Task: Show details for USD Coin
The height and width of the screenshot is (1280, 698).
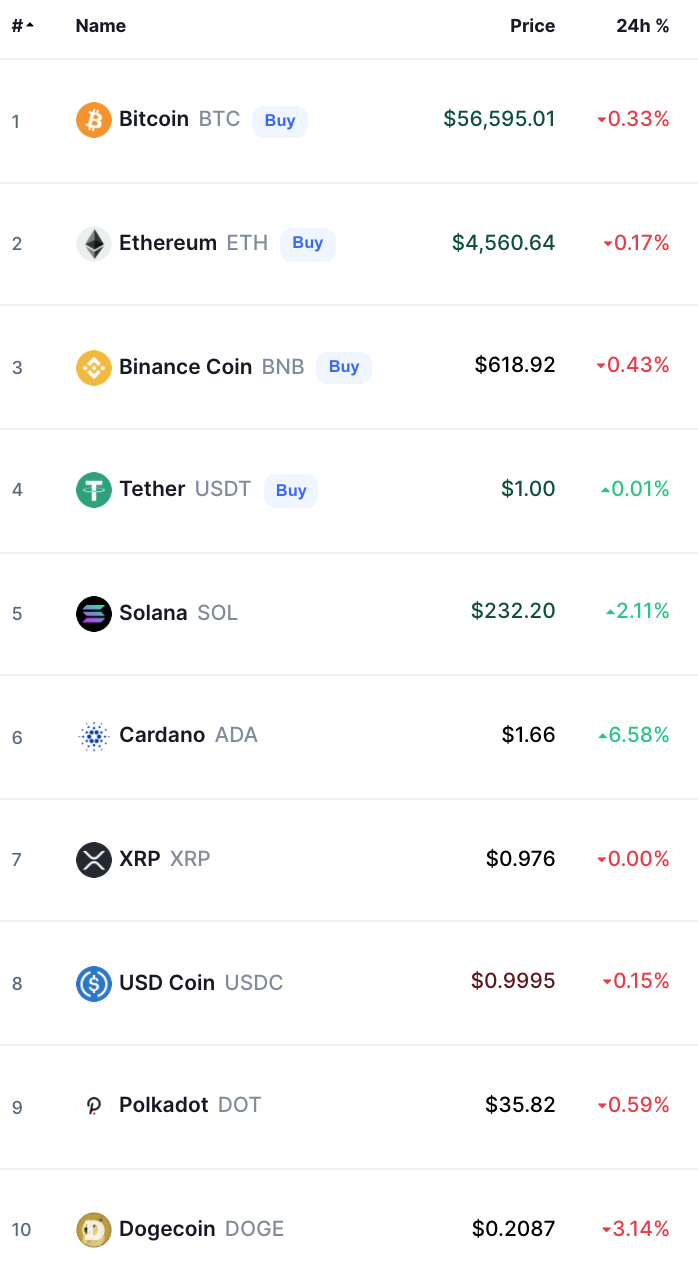Action: (166, 983)
